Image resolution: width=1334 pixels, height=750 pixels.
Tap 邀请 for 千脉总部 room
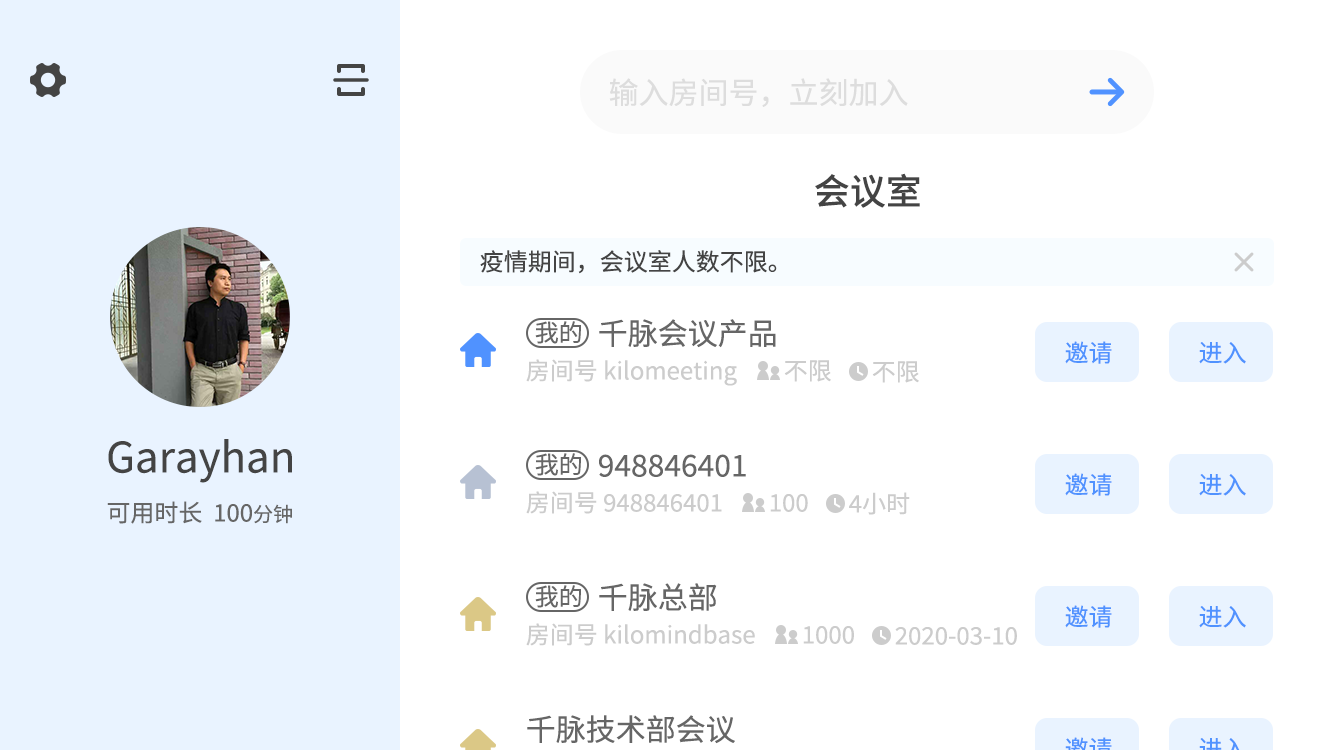tap(1087, 616)
